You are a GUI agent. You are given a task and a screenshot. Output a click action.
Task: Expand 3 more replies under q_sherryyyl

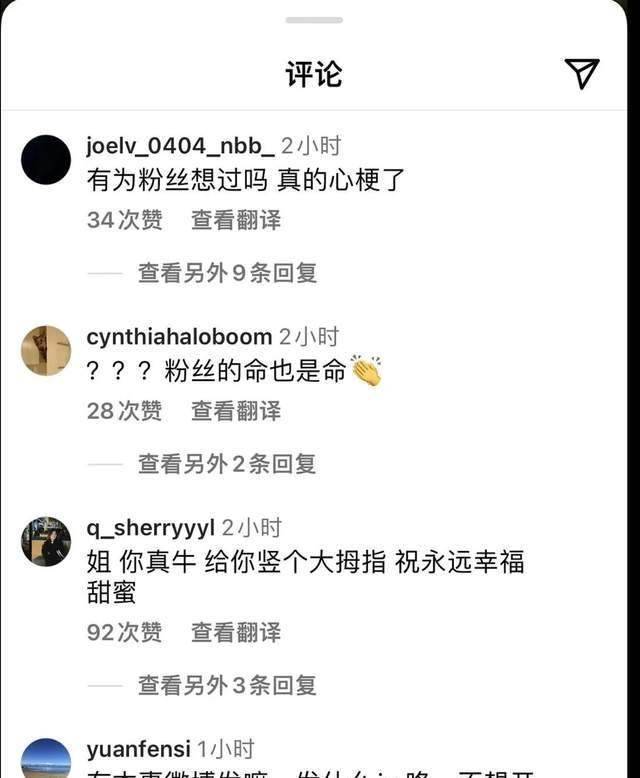[x=227, y=685]
